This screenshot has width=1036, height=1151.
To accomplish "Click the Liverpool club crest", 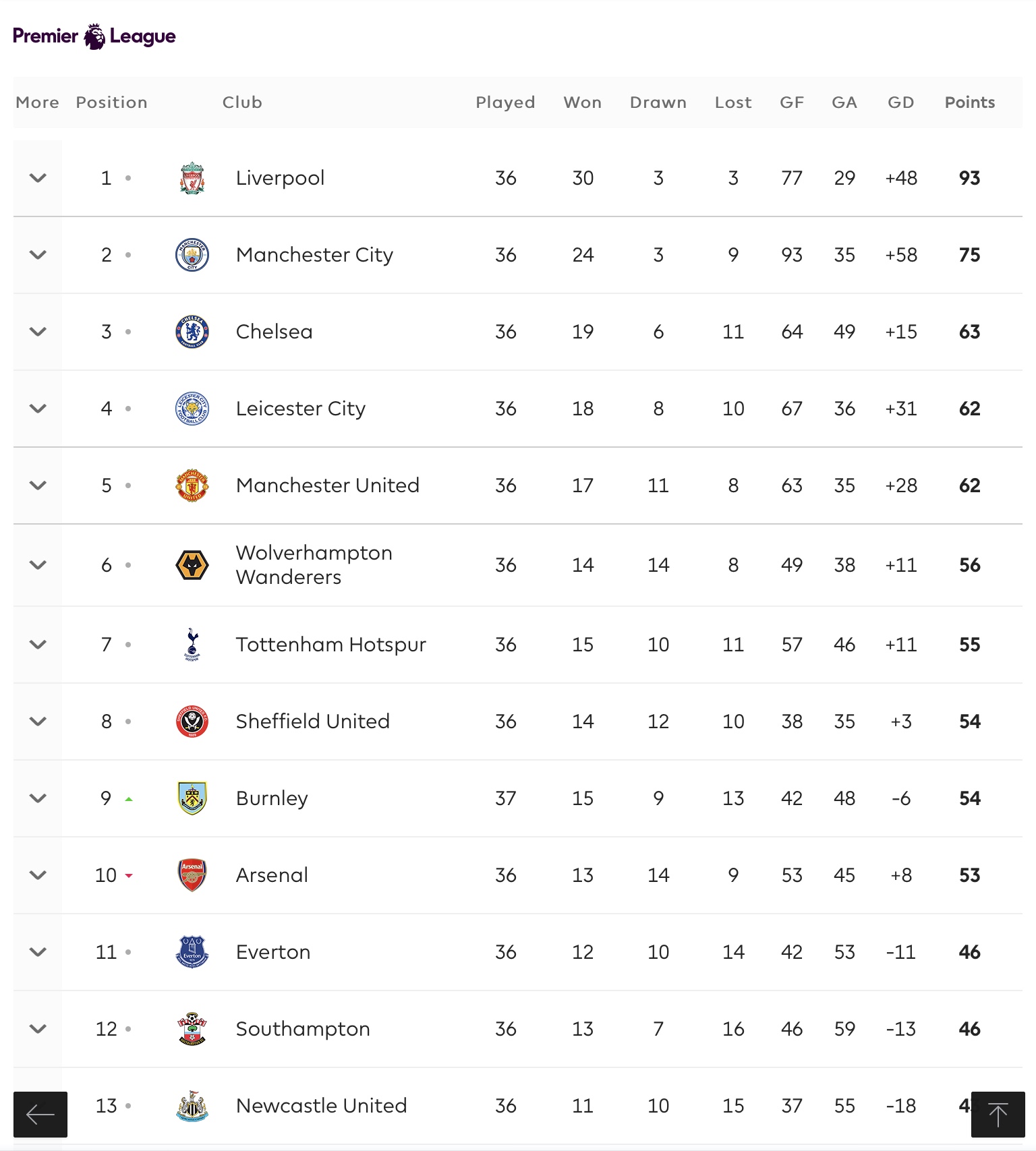I will 192,177.
